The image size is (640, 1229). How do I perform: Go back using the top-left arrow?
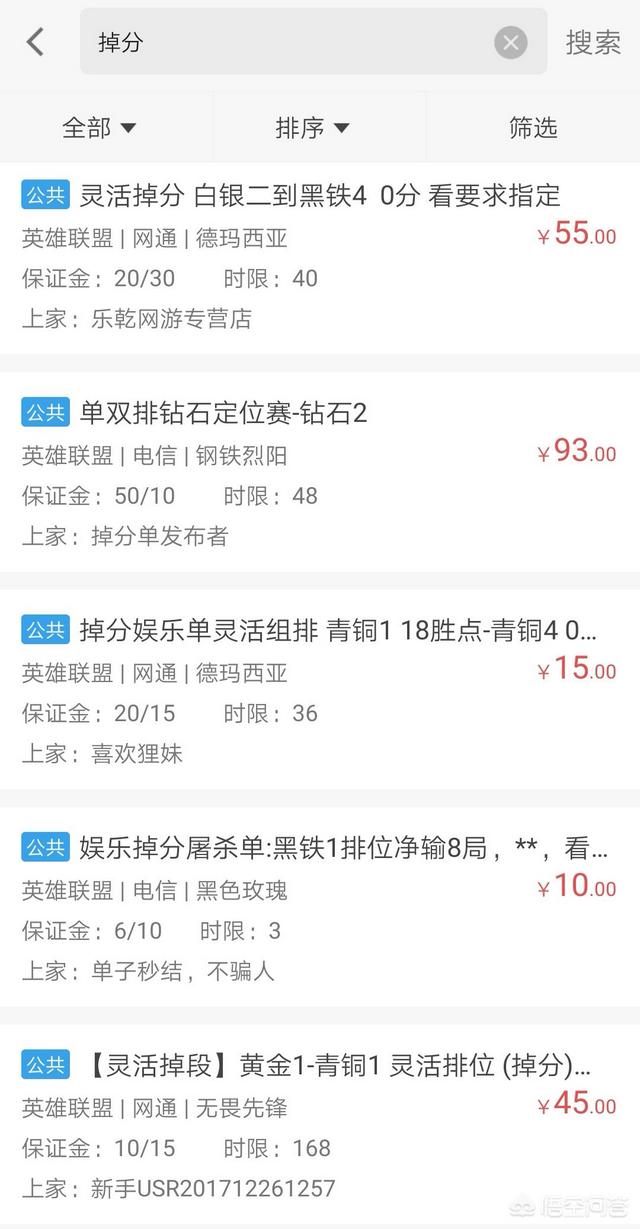36,42
